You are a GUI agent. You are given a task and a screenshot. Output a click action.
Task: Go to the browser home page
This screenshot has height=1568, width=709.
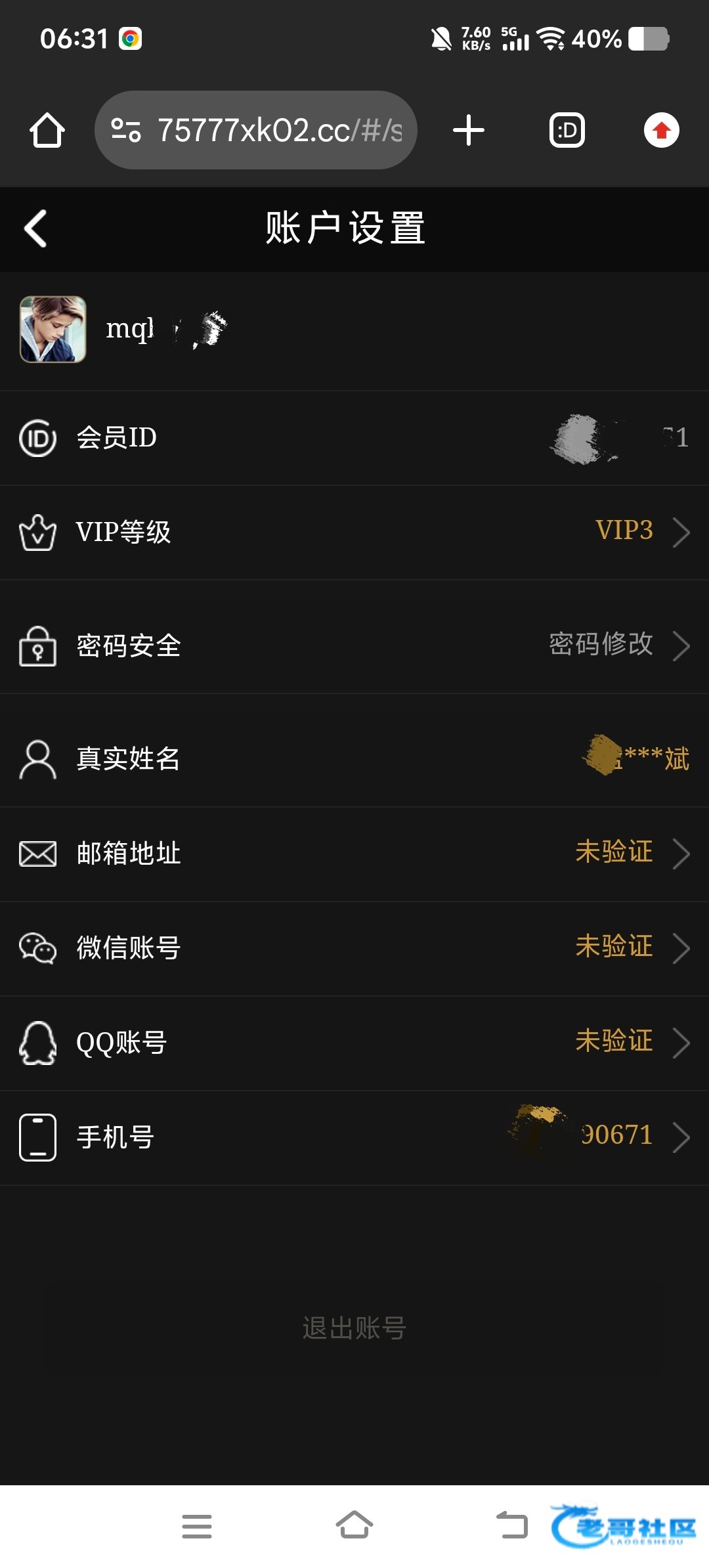[x=47, y=130]
